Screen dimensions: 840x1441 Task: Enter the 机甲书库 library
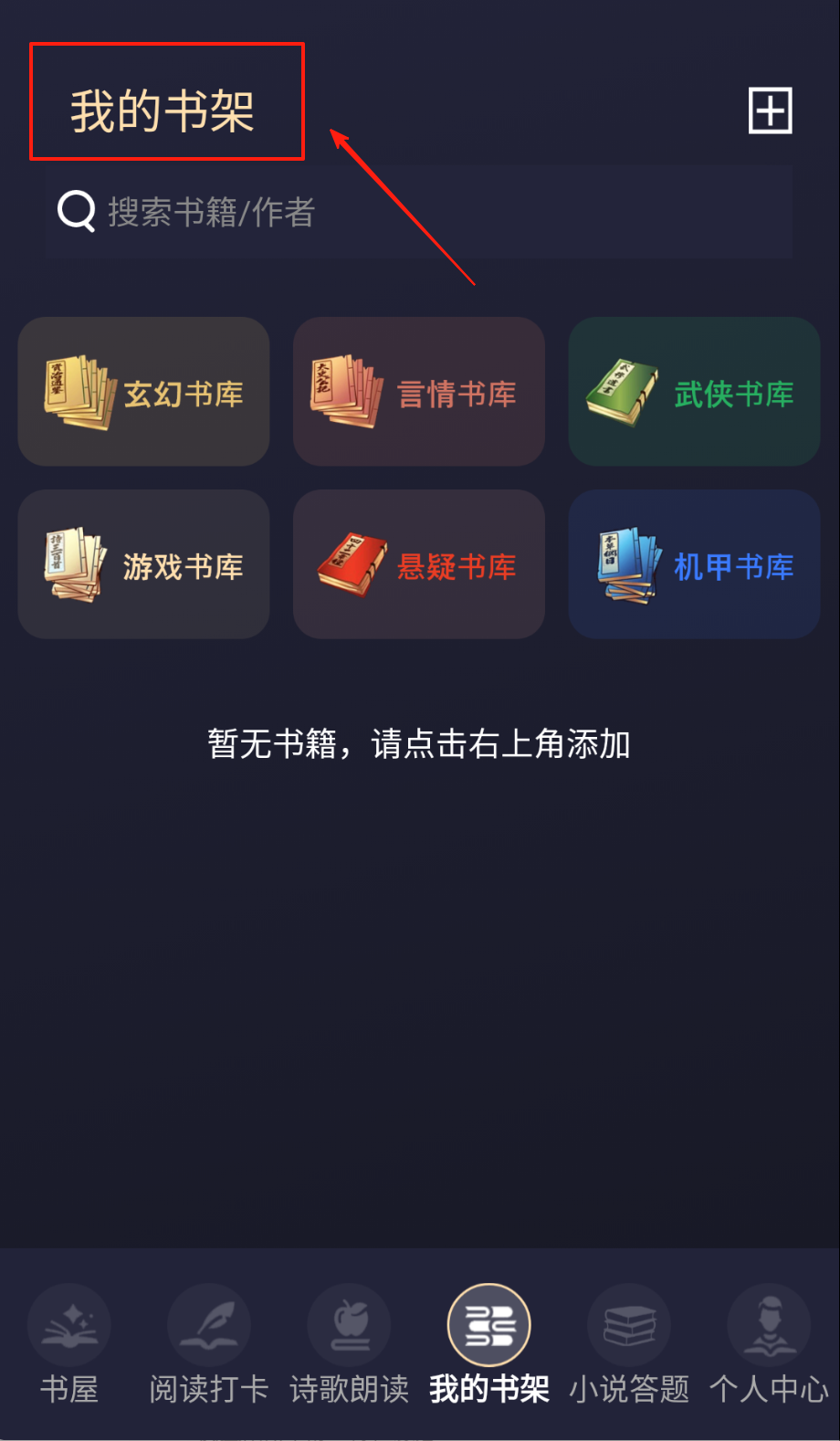[x=694, y=564]
